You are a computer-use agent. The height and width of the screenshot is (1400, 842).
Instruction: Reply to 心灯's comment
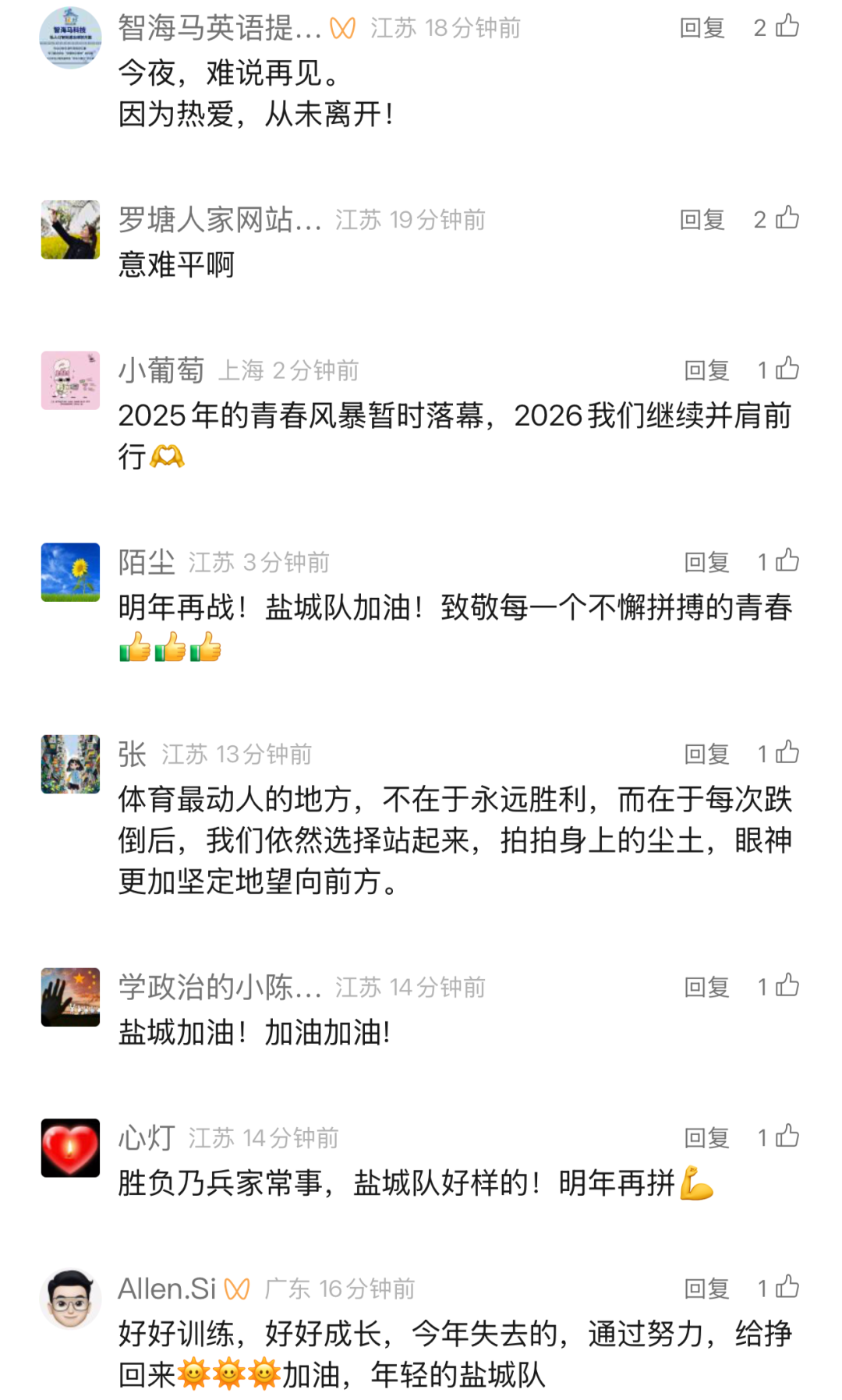pyautogui.click(x=706, y=1138)
